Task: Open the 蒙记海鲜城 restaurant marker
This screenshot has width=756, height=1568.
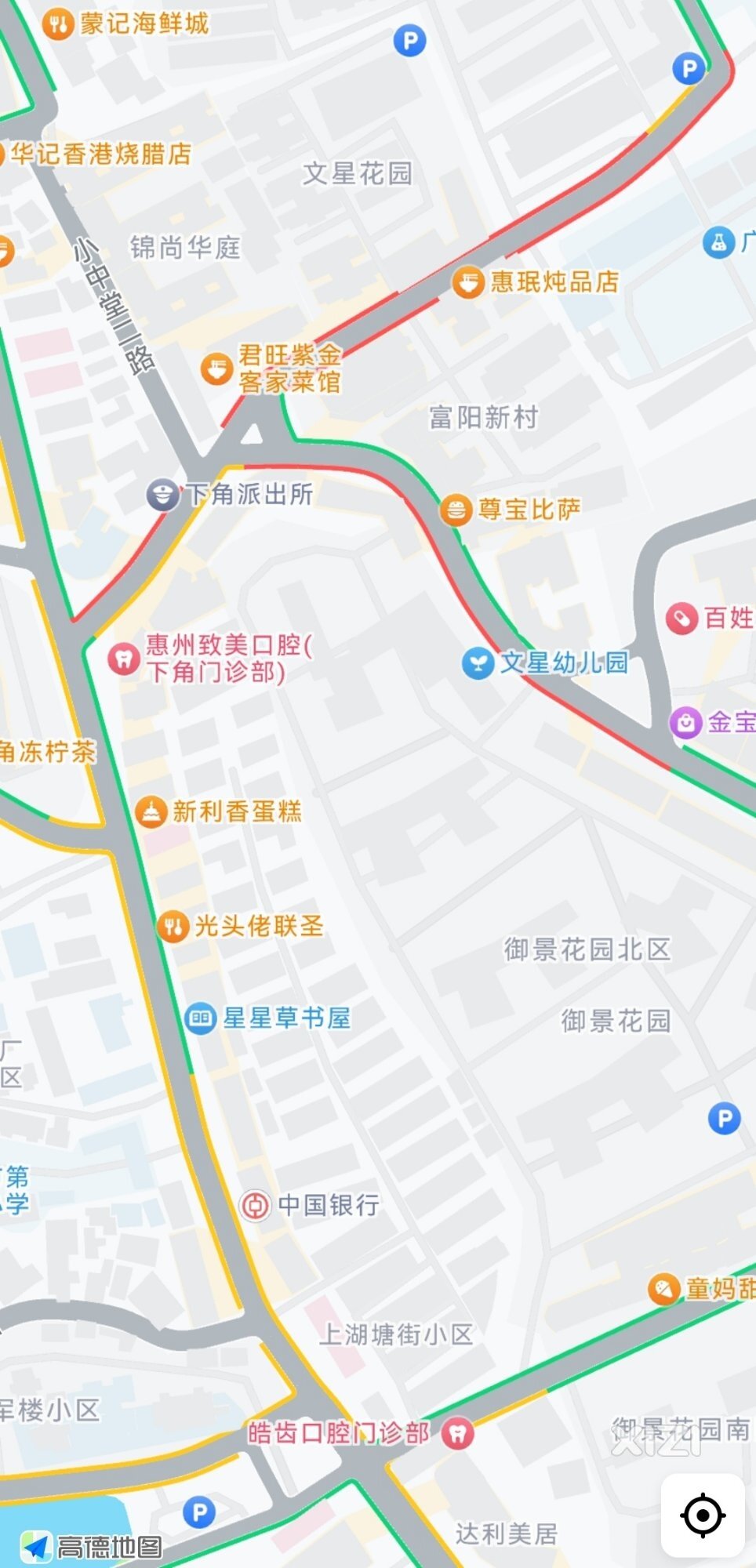Action: click(x=57, y=24)
